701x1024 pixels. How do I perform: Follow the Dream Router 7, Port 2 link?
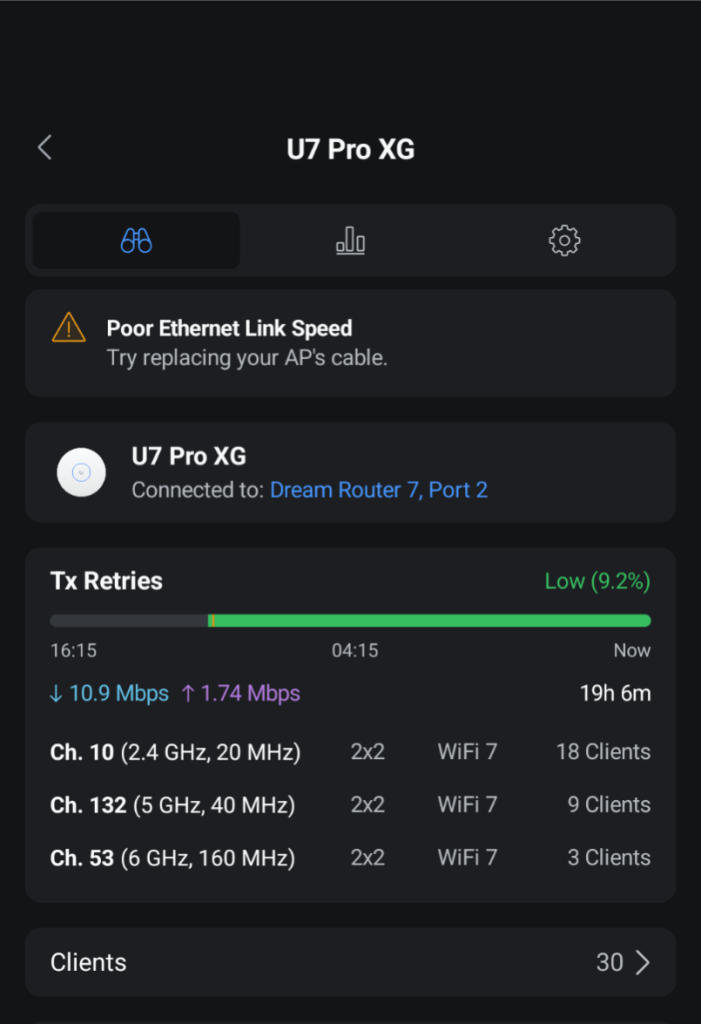[379, 491]
